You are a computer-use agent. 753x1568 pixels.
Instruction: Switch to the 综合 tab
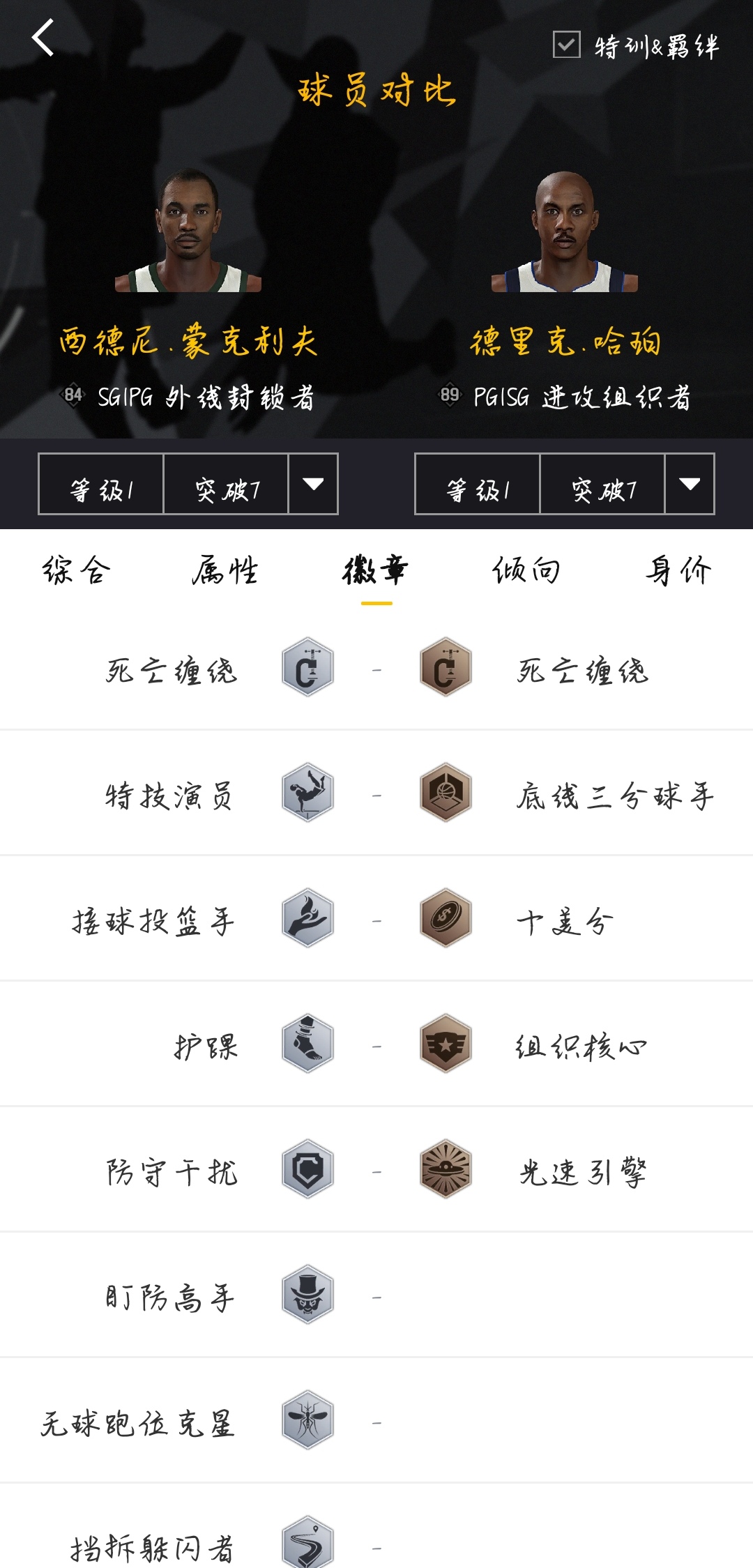77,570
